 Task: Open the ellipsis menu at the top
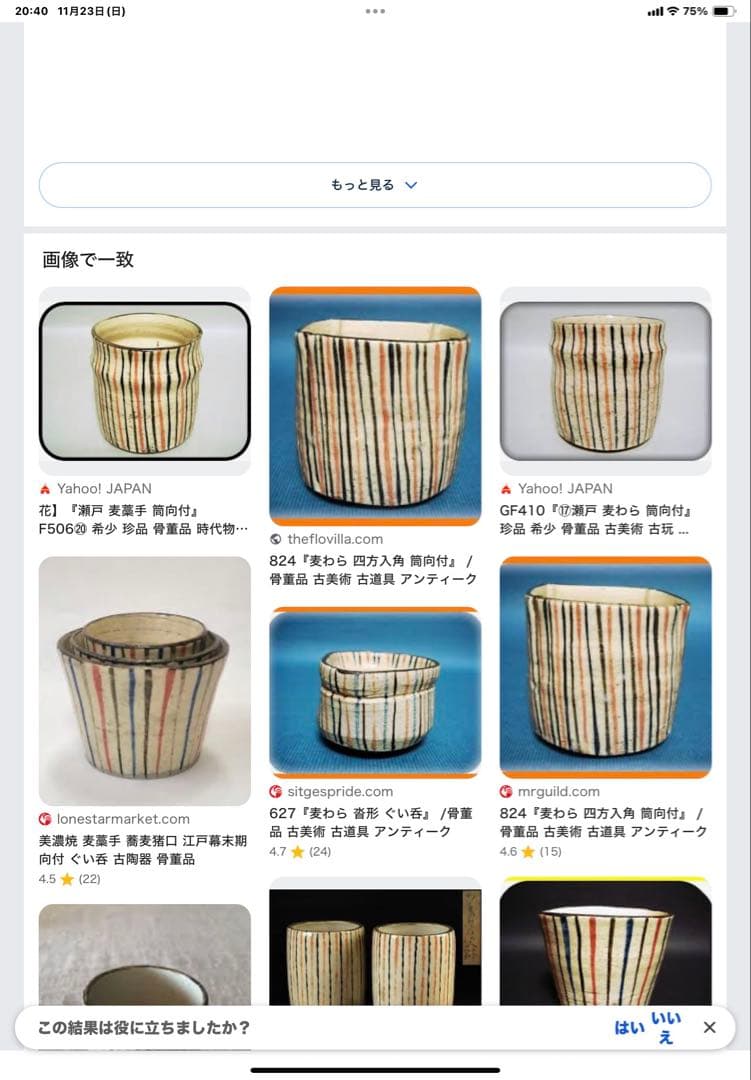click(x=375, y=10)
